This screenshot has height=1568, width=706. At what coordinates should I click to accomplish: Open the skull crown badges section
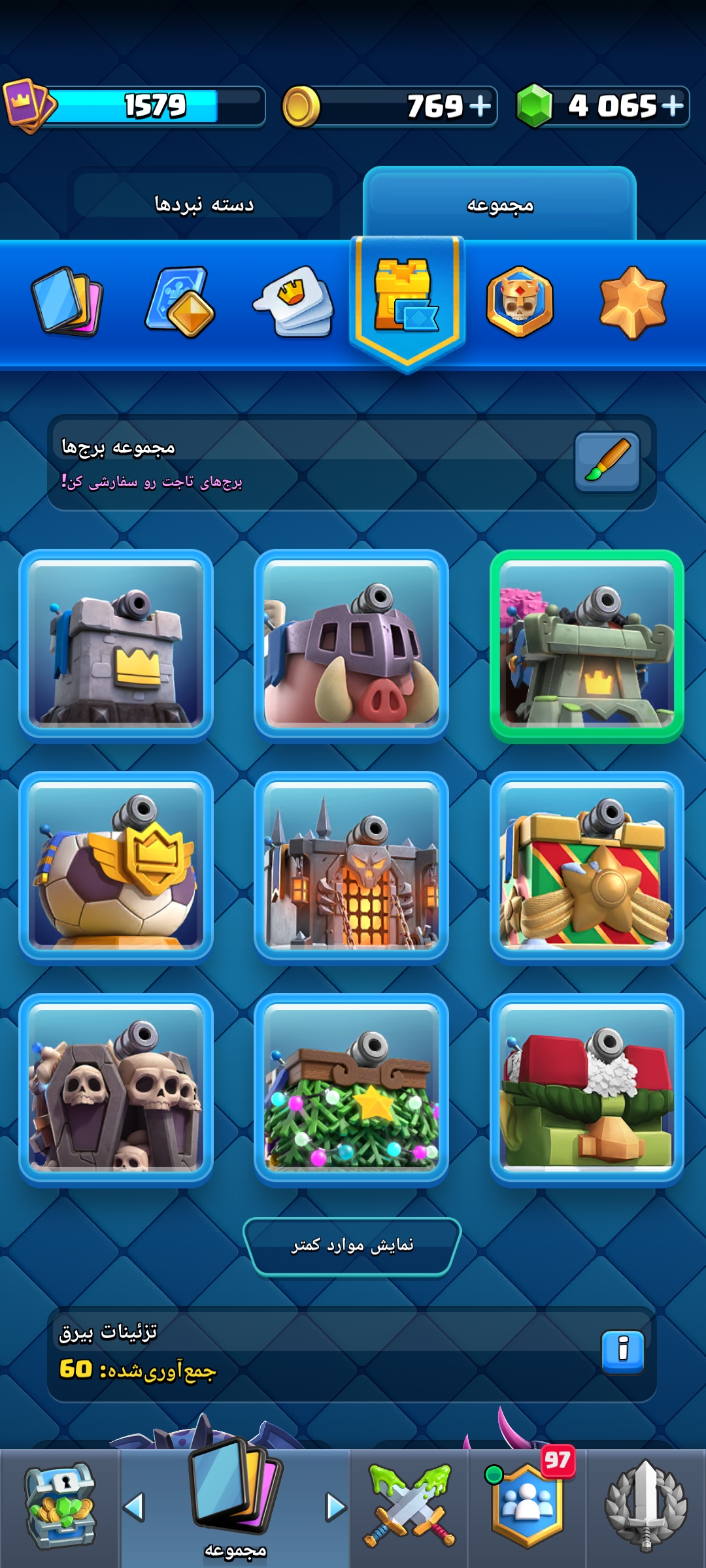click(520, 301)
